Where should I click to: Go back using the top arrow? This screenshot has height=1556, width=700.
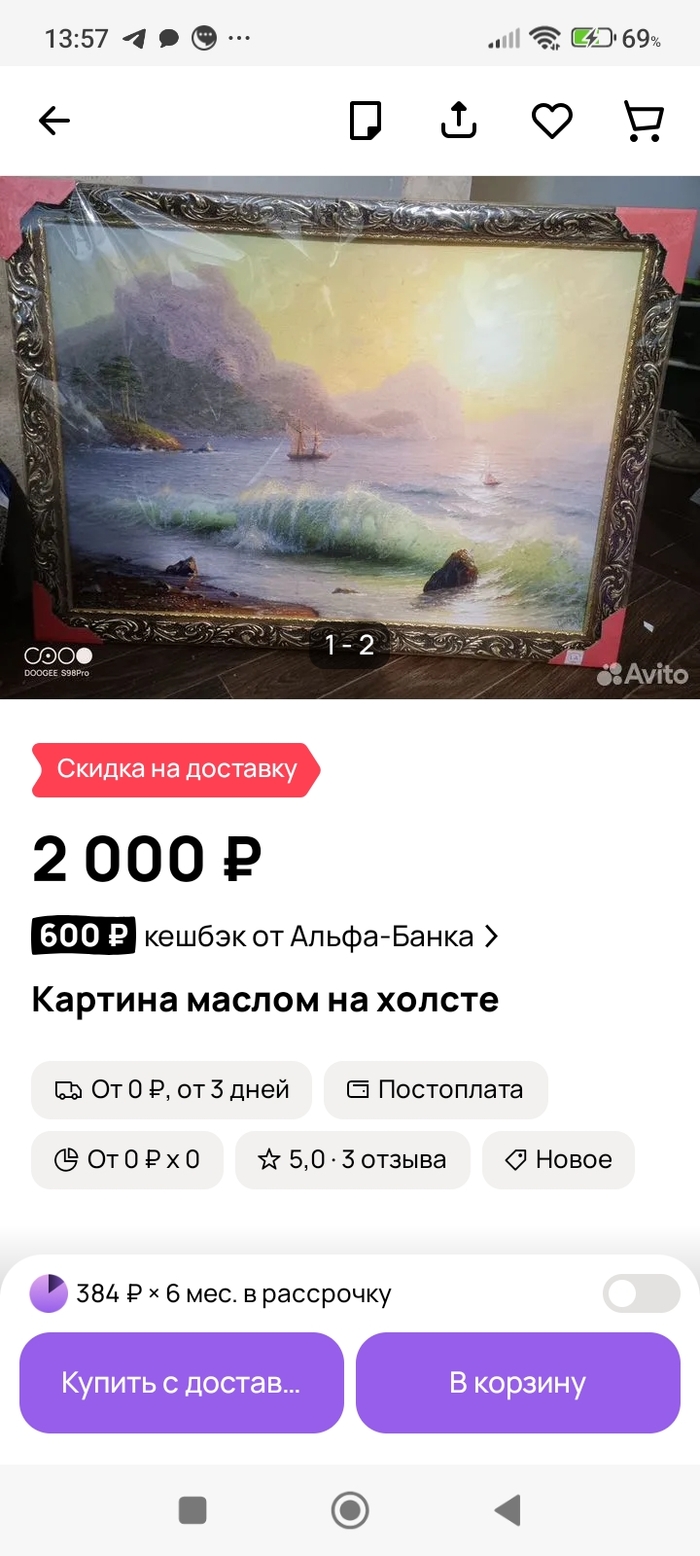(54, 121)
